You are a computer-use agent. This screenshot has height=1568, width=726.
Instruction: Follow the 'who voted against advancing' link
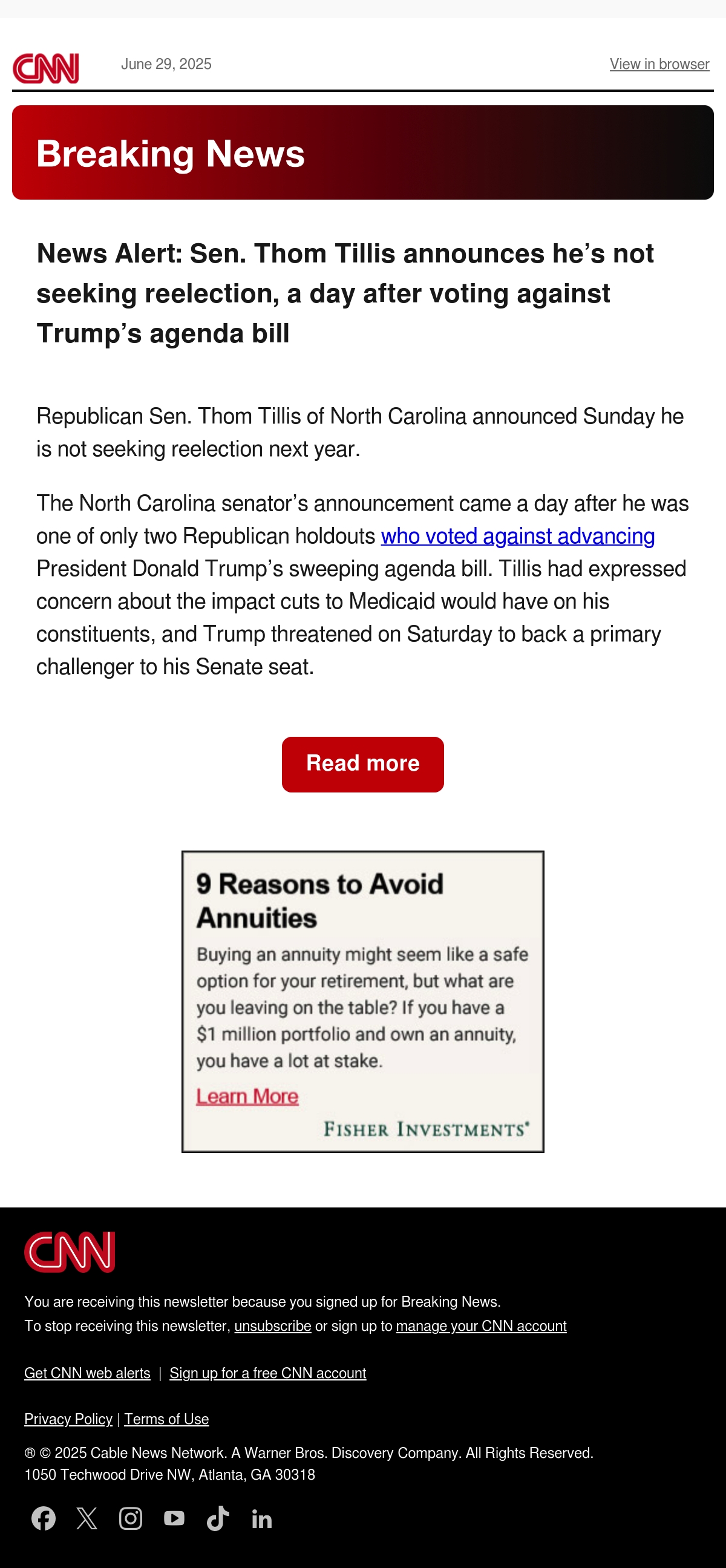(x=518, y=535)
